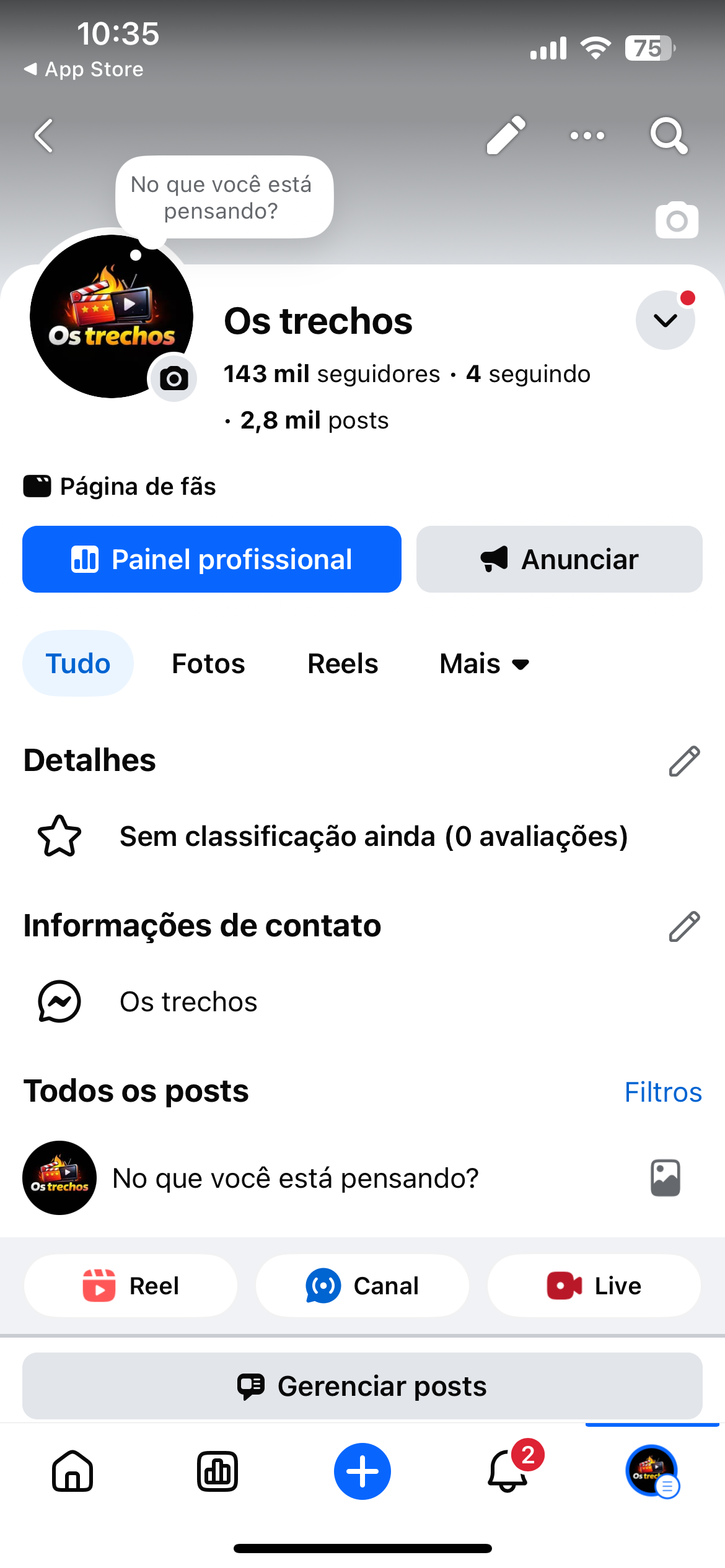Tap the Anunciar button
The width and height of the screenshot is (725, 1568).
[559, 559]
